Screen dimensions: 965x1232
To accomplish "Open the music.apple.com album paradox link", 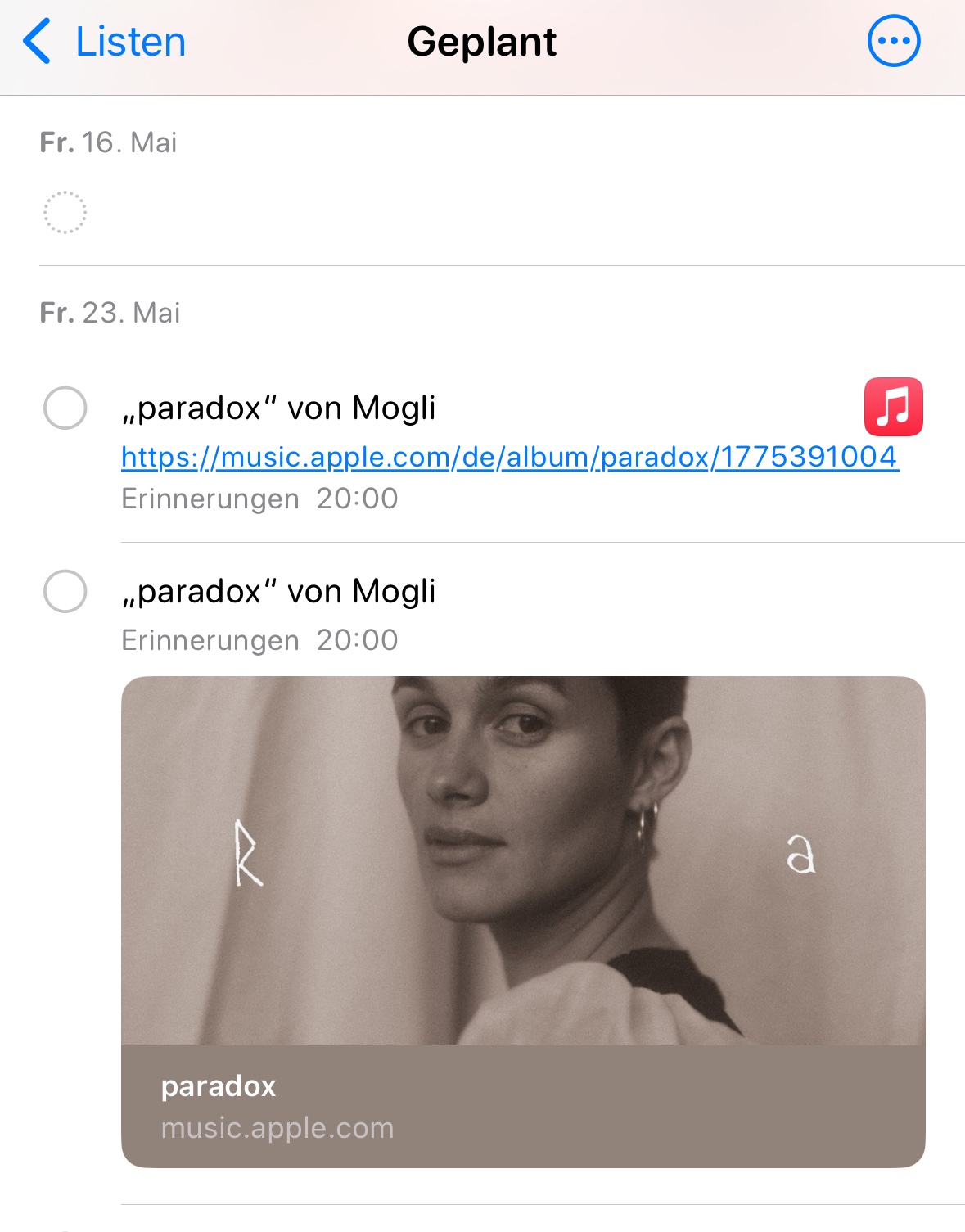I will point(509,457).
